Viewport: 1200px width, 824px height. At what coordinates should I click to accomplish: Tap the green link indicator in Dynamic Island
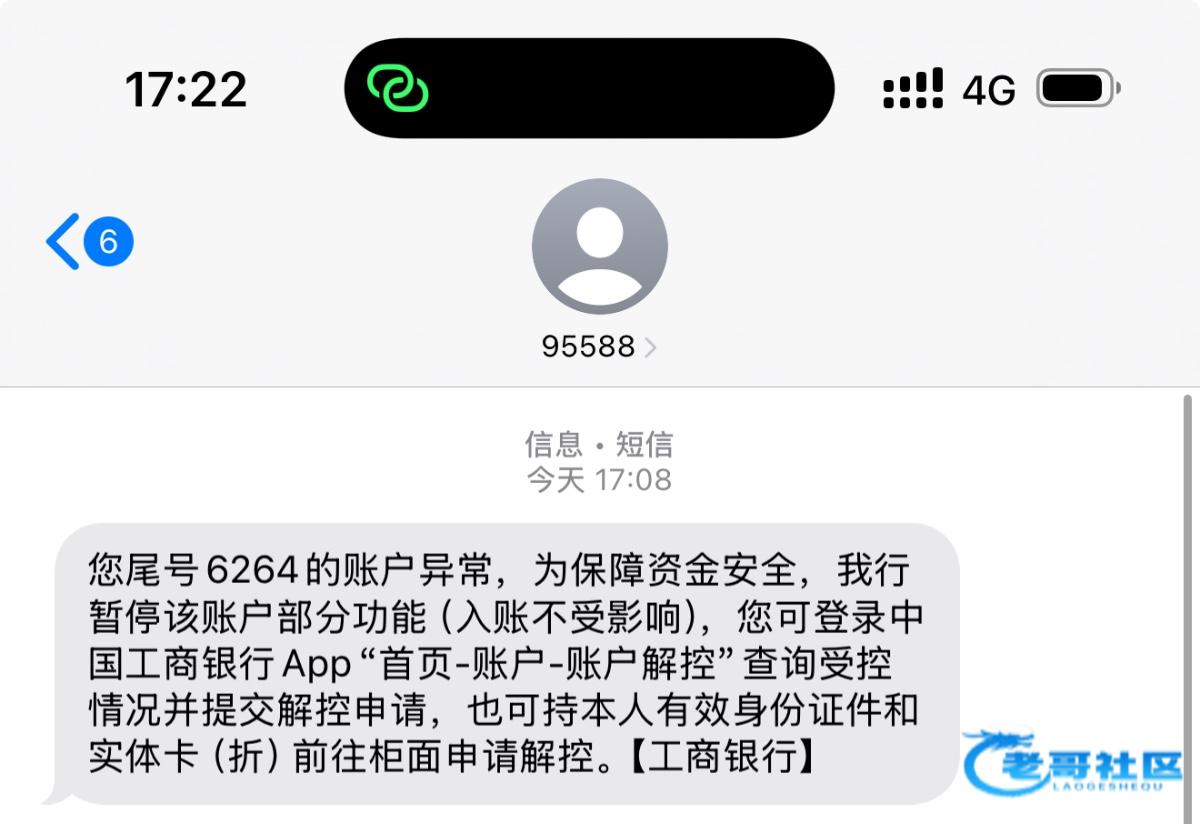pos(397,89)
